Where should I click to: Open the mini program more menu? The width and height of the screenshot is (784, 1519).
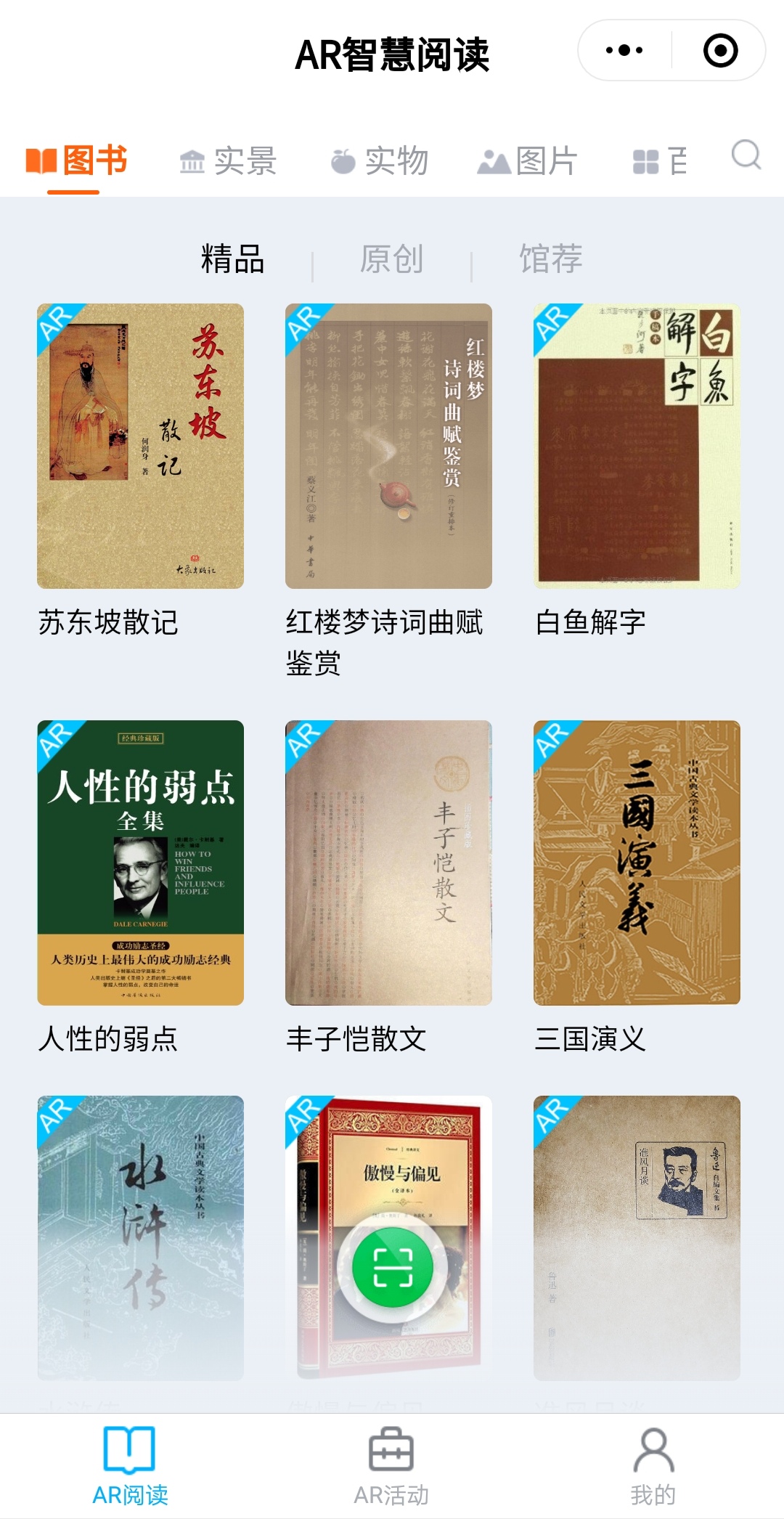click(x=624, y=50)
